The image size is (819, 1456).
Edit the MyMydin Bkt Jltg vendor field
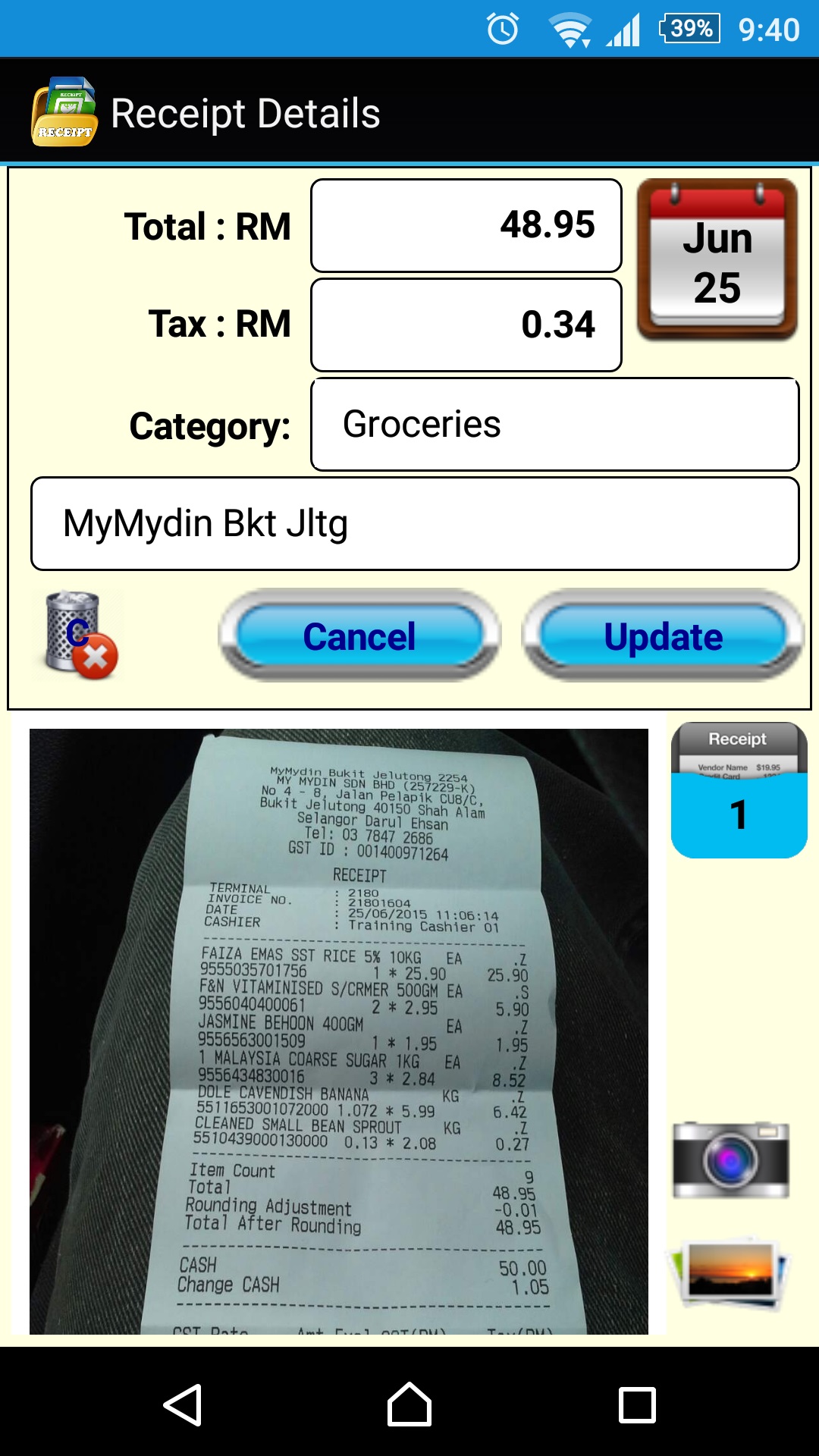pos(415,524)
